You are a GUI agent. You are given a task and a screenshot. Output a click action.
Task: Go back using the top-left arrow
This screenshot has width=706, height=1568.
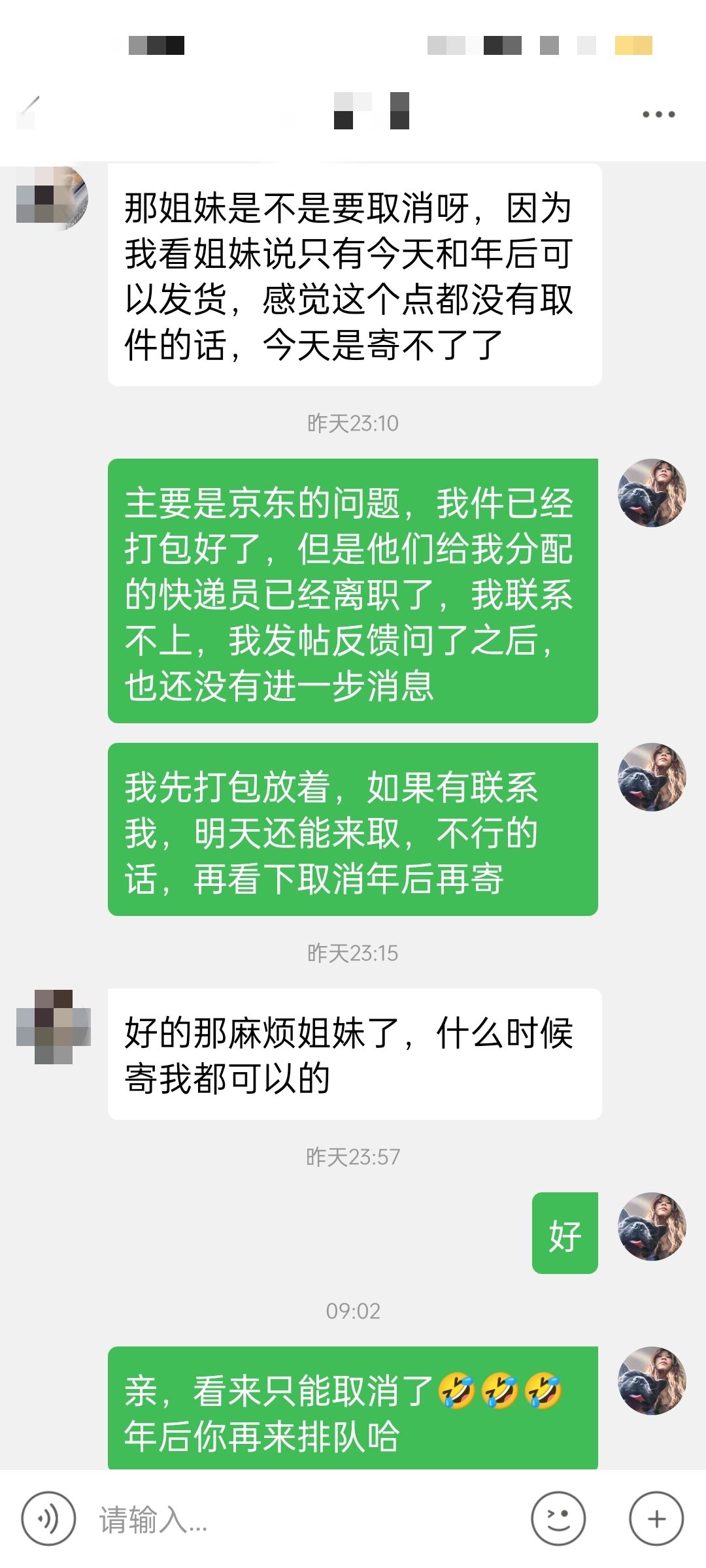[28, 112]
